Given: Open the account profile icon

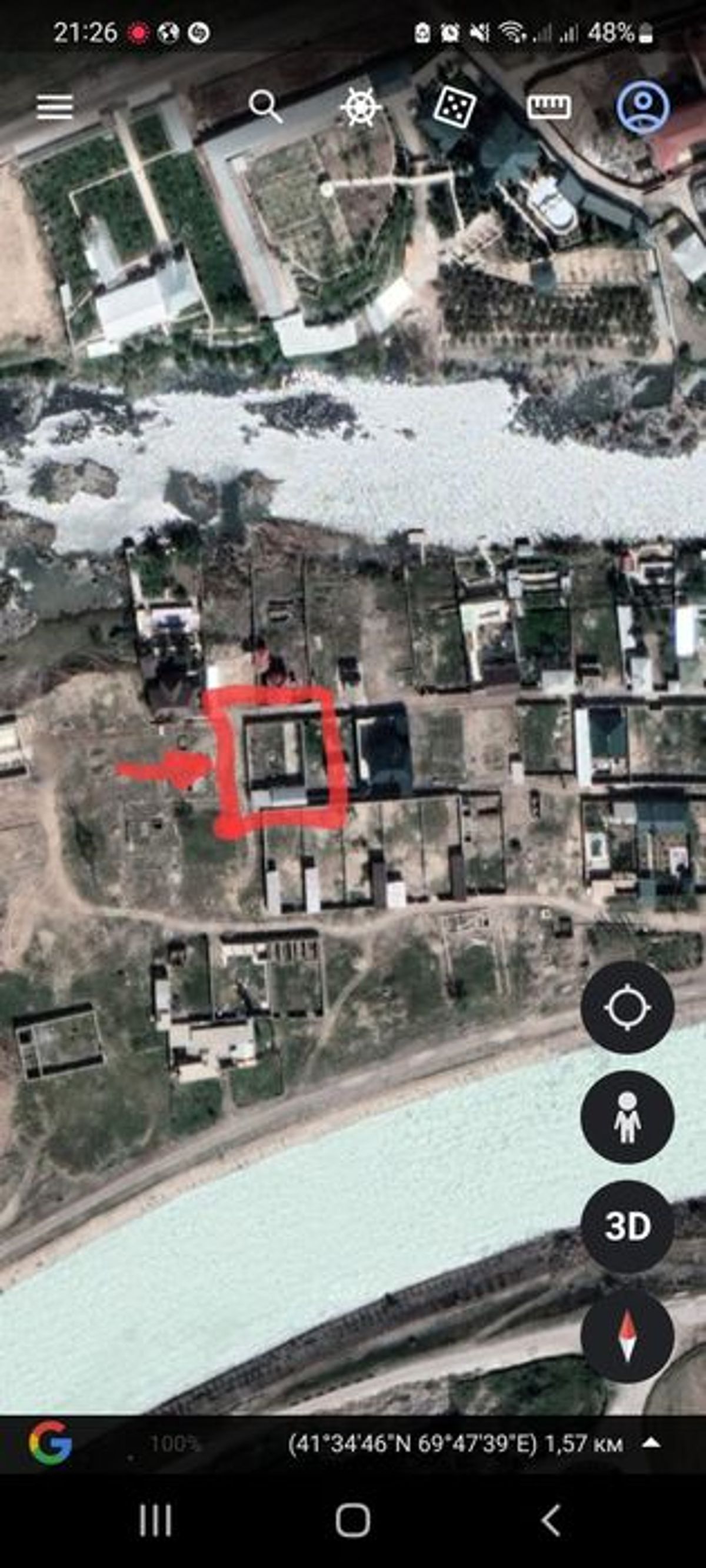Looking at the screenshot, I should point(642,107).
